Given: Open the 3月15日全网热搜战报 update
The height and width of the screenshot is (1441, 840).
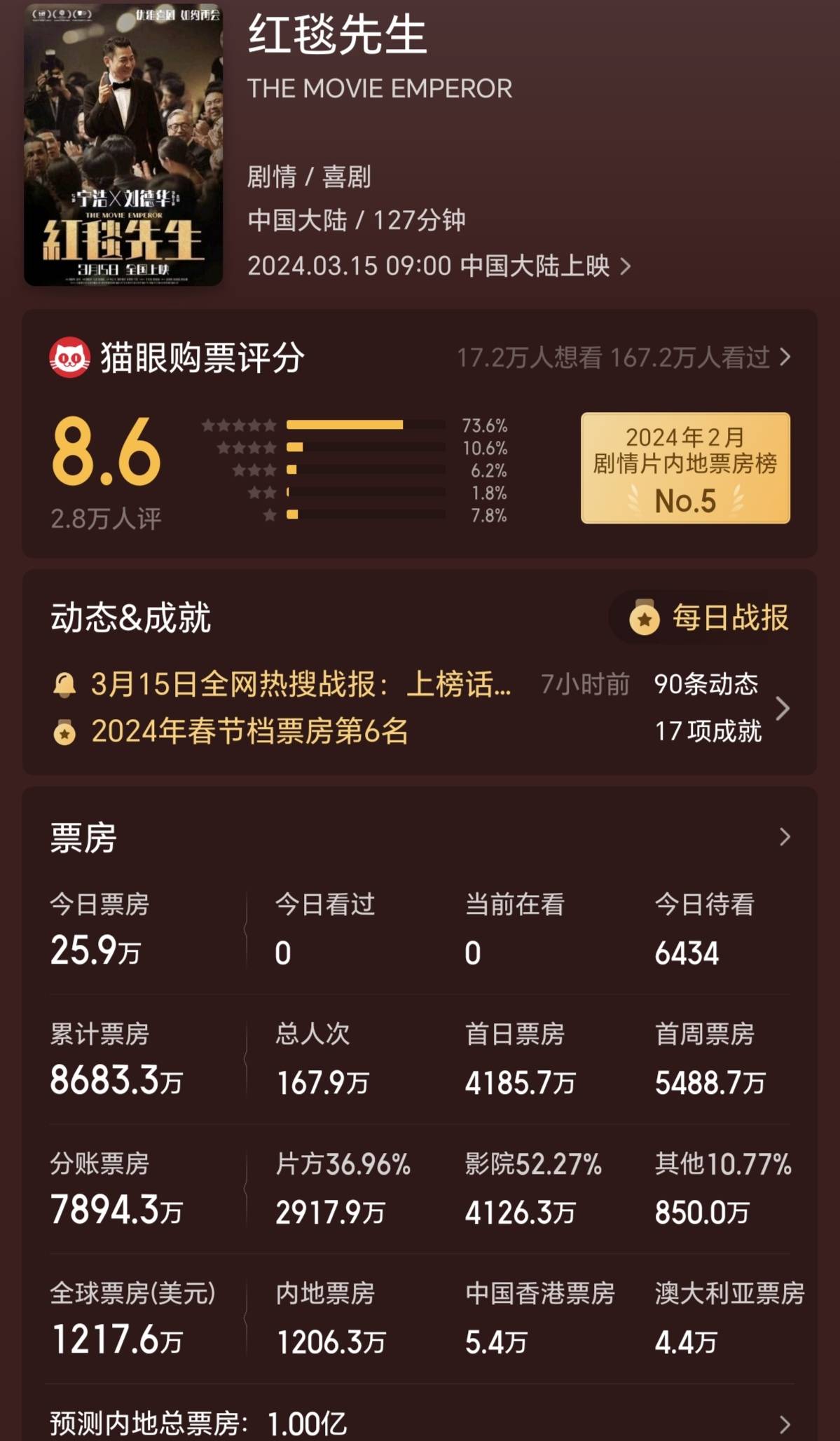Looking at the screenshot, I should [x=301, y=685].
